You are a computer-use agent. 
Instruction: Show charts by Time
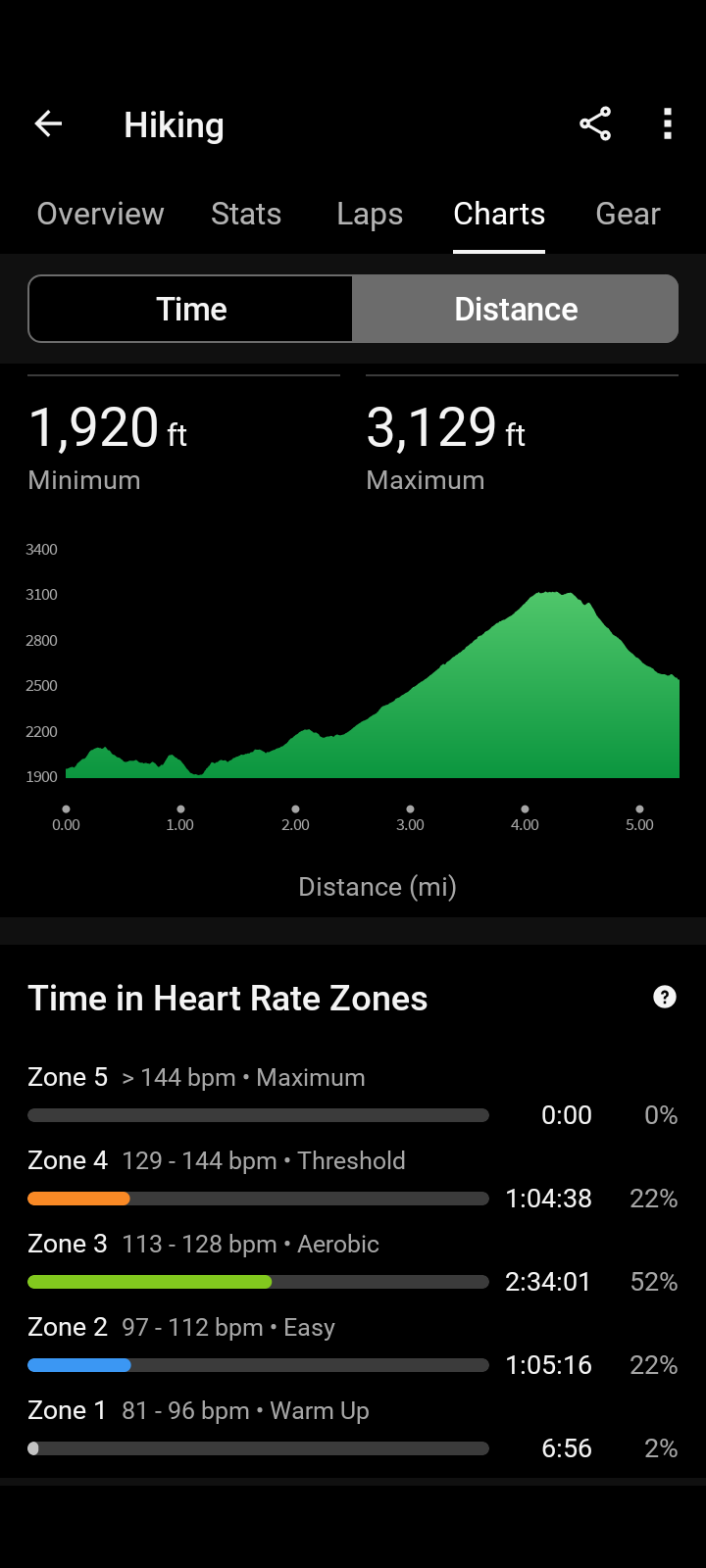(191, 309)
